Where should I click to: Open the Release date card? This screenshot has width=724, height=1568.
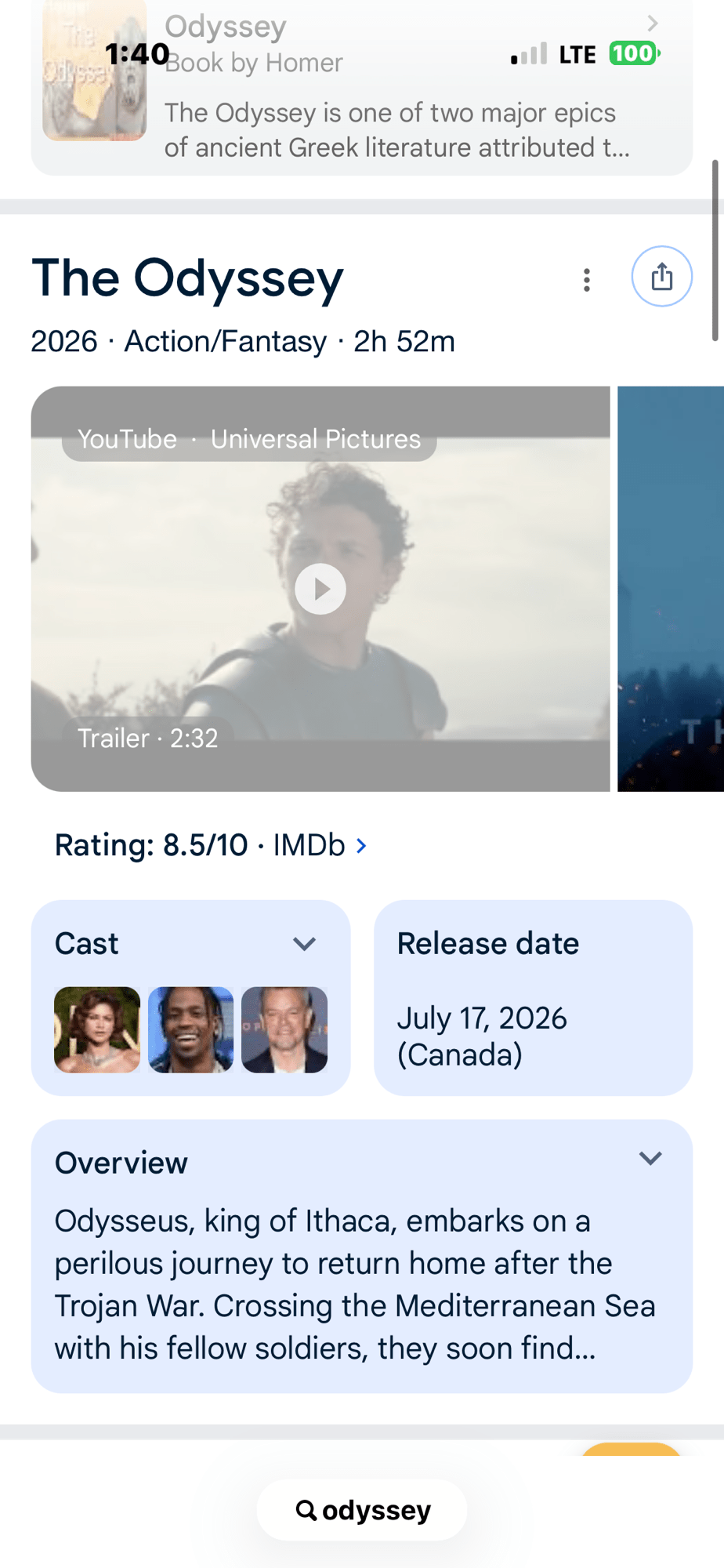[x=533, y=998]
